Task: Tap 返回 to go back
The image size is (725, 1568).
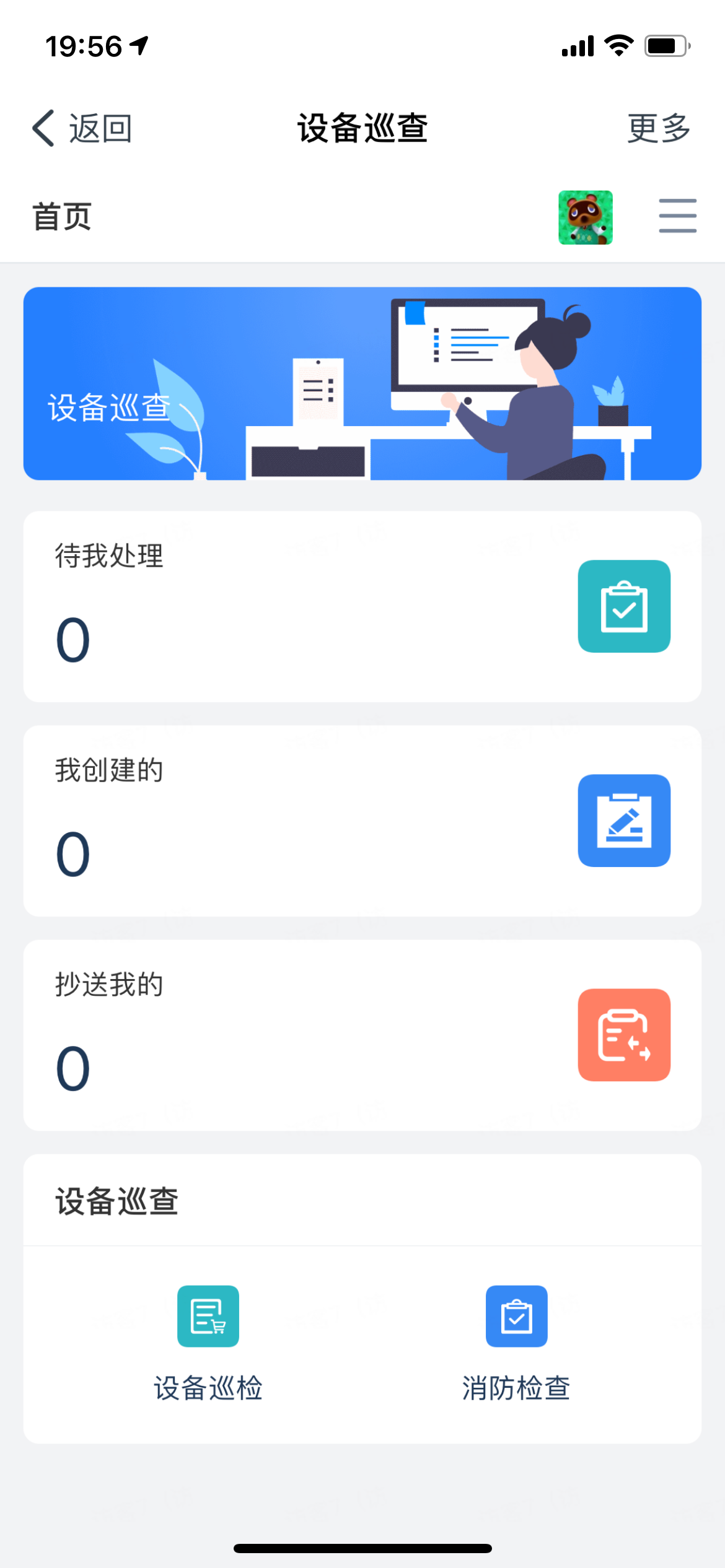Action: tap(82, 129)
